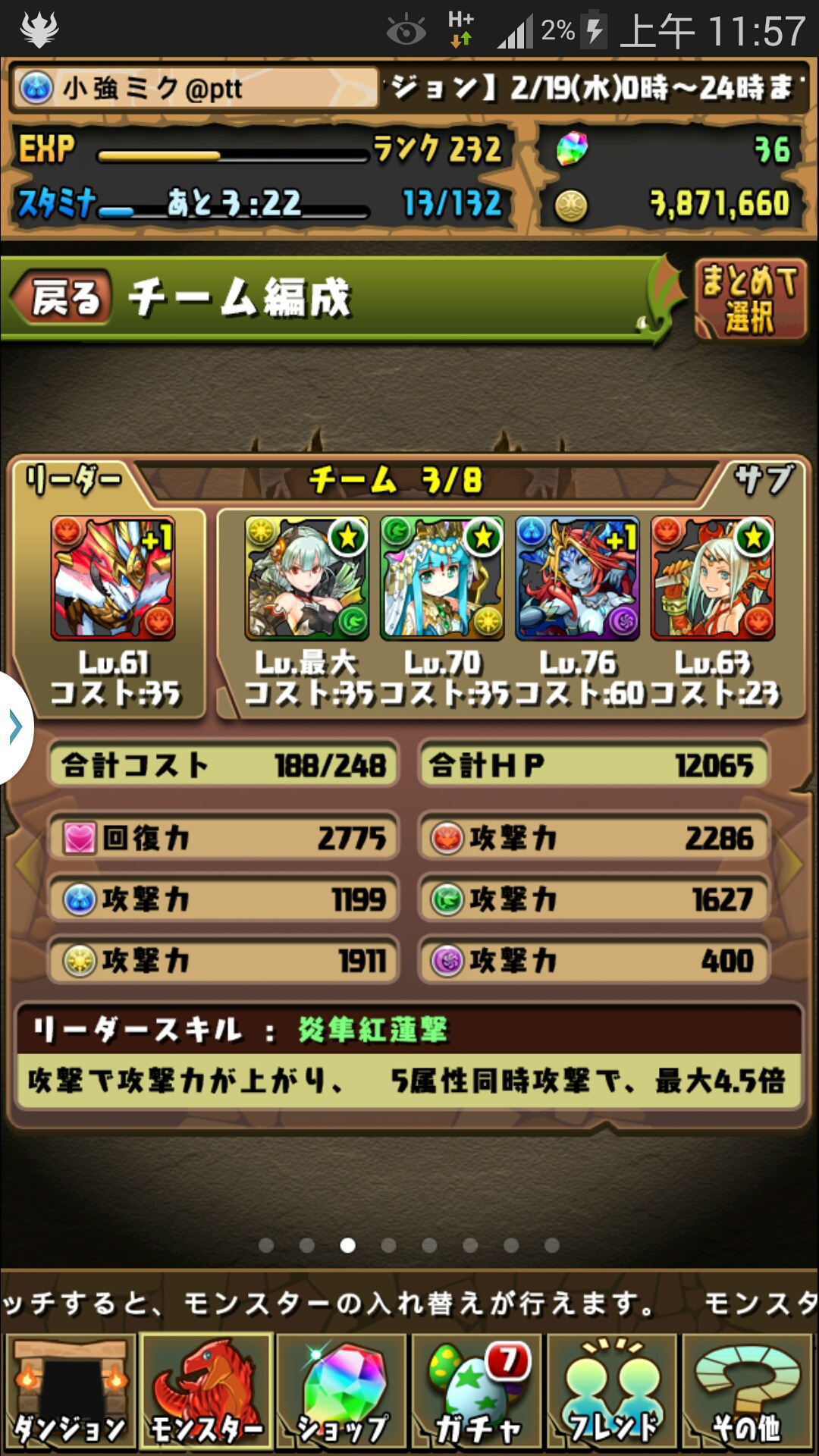Open the ショップ tab
Viewport: 819px width, 1456px height.
(x=342, y=1391)
